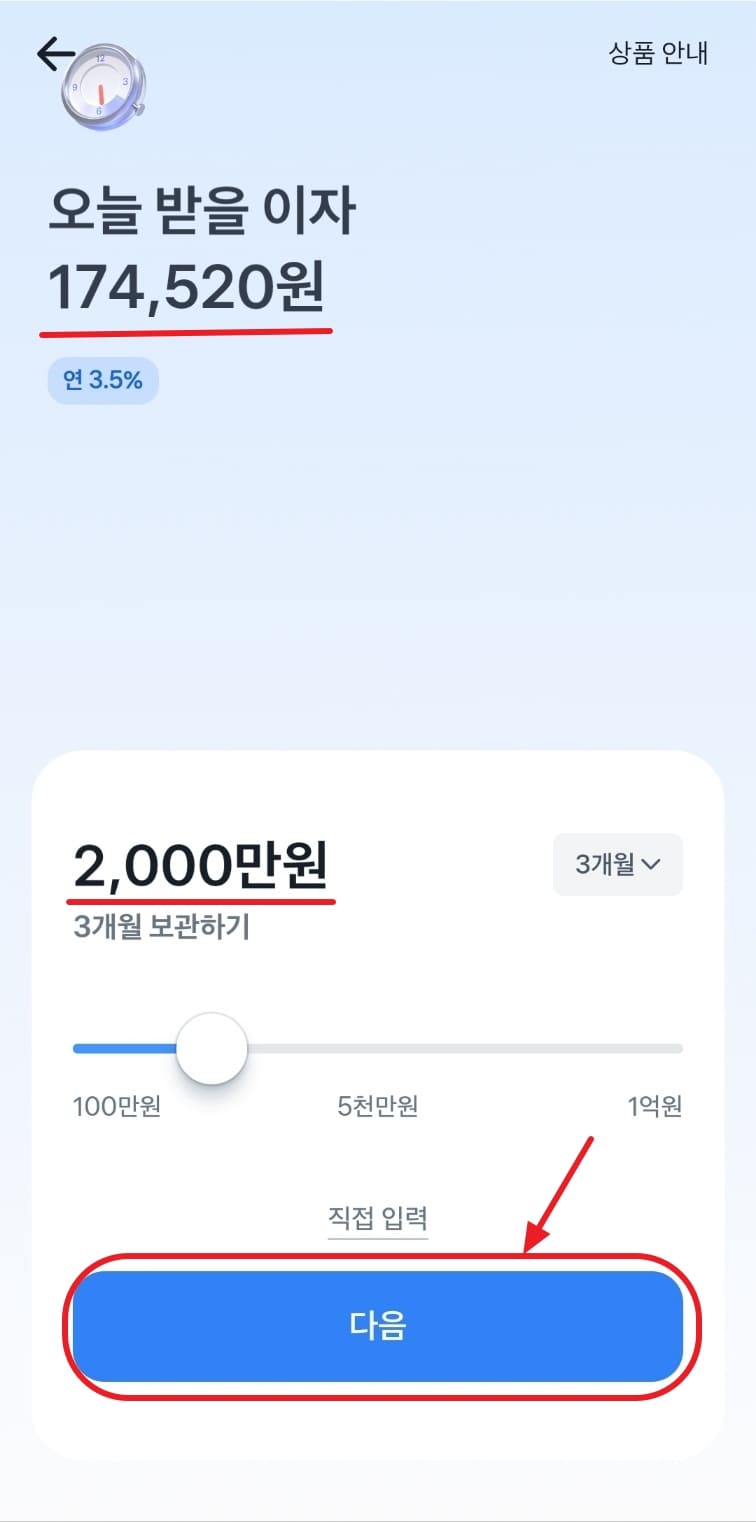Image resolution: width=756 pixels, height=1522 pixels.
Task: Collapse the 3개월 term selection menu
Action: coord(617,865)
